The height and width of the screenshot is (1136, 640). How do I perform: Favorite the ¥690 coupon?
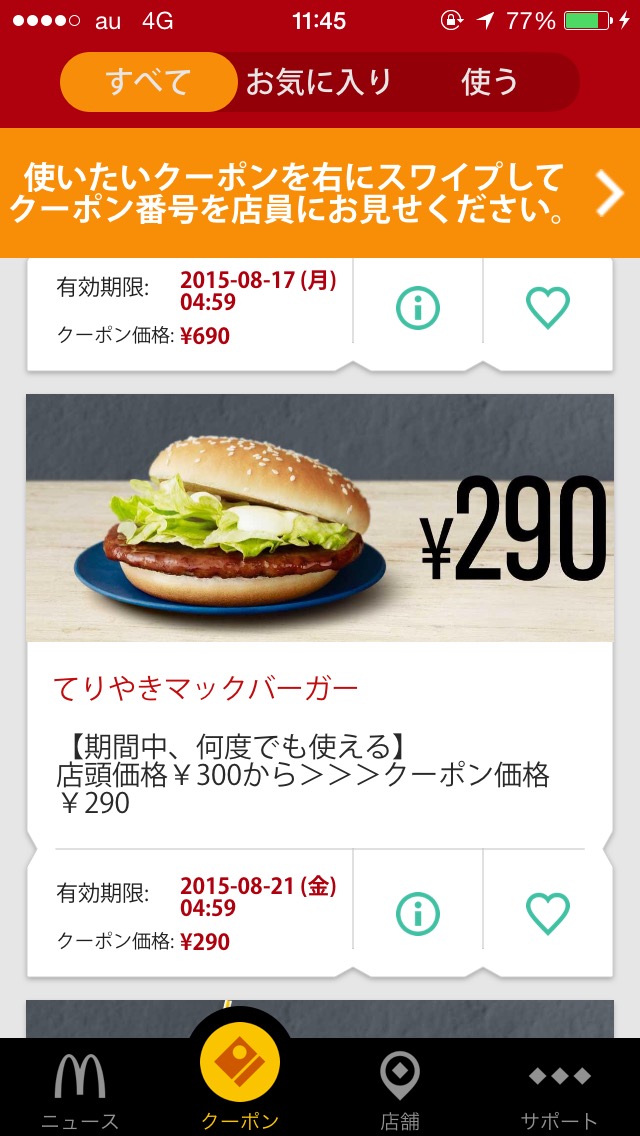click(x=548, y=308)
